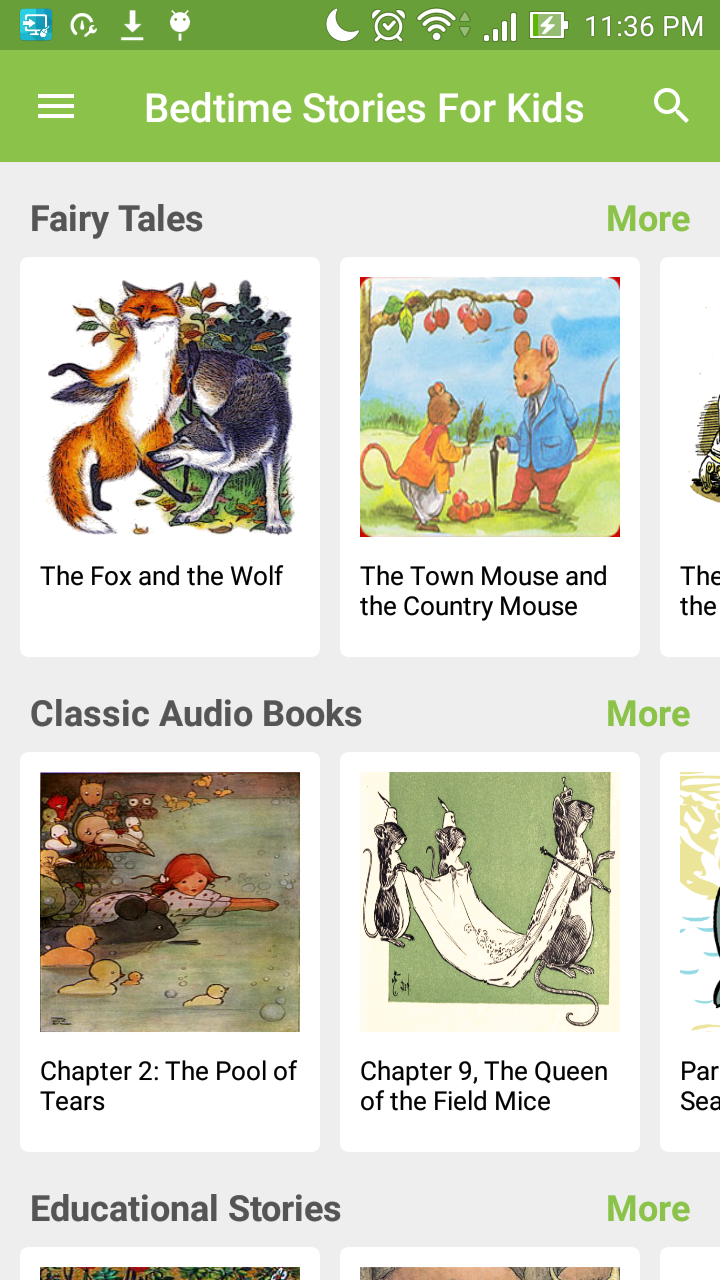
Task: Tap the search icon
Action: [x=670, y=105]
